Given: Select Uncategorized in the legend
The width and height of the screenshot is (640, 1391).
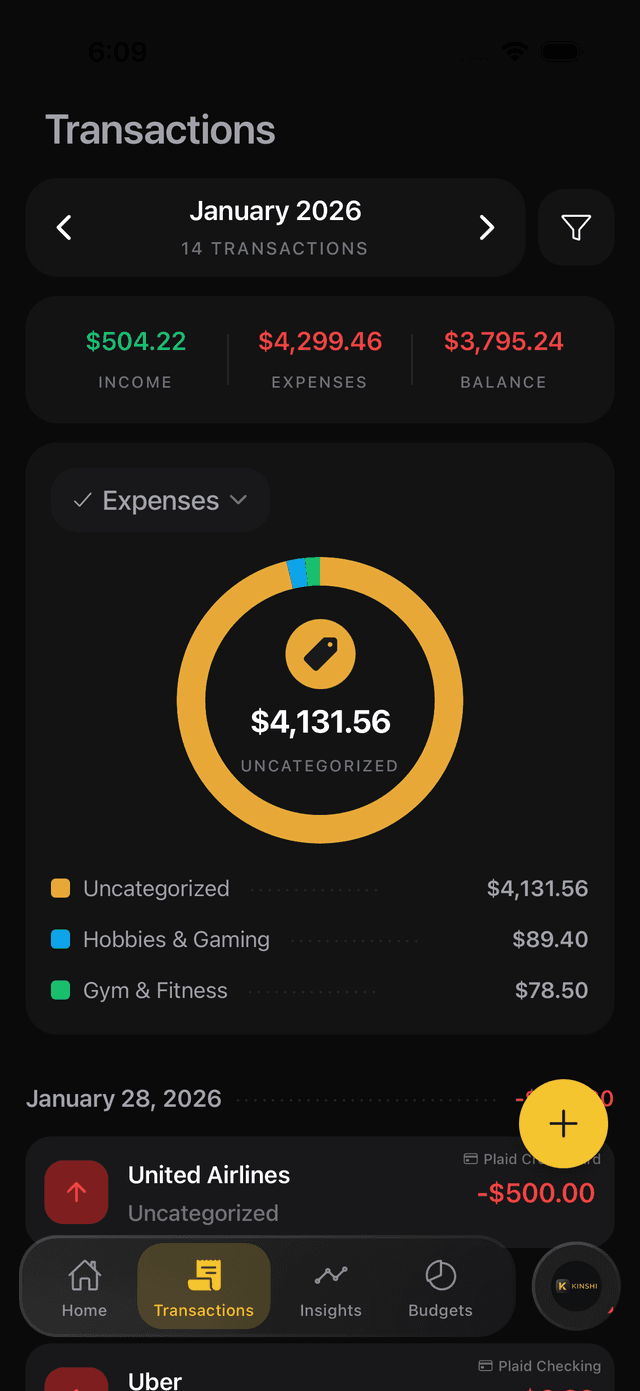Looking at the screenshot, I should click(156, 889).
